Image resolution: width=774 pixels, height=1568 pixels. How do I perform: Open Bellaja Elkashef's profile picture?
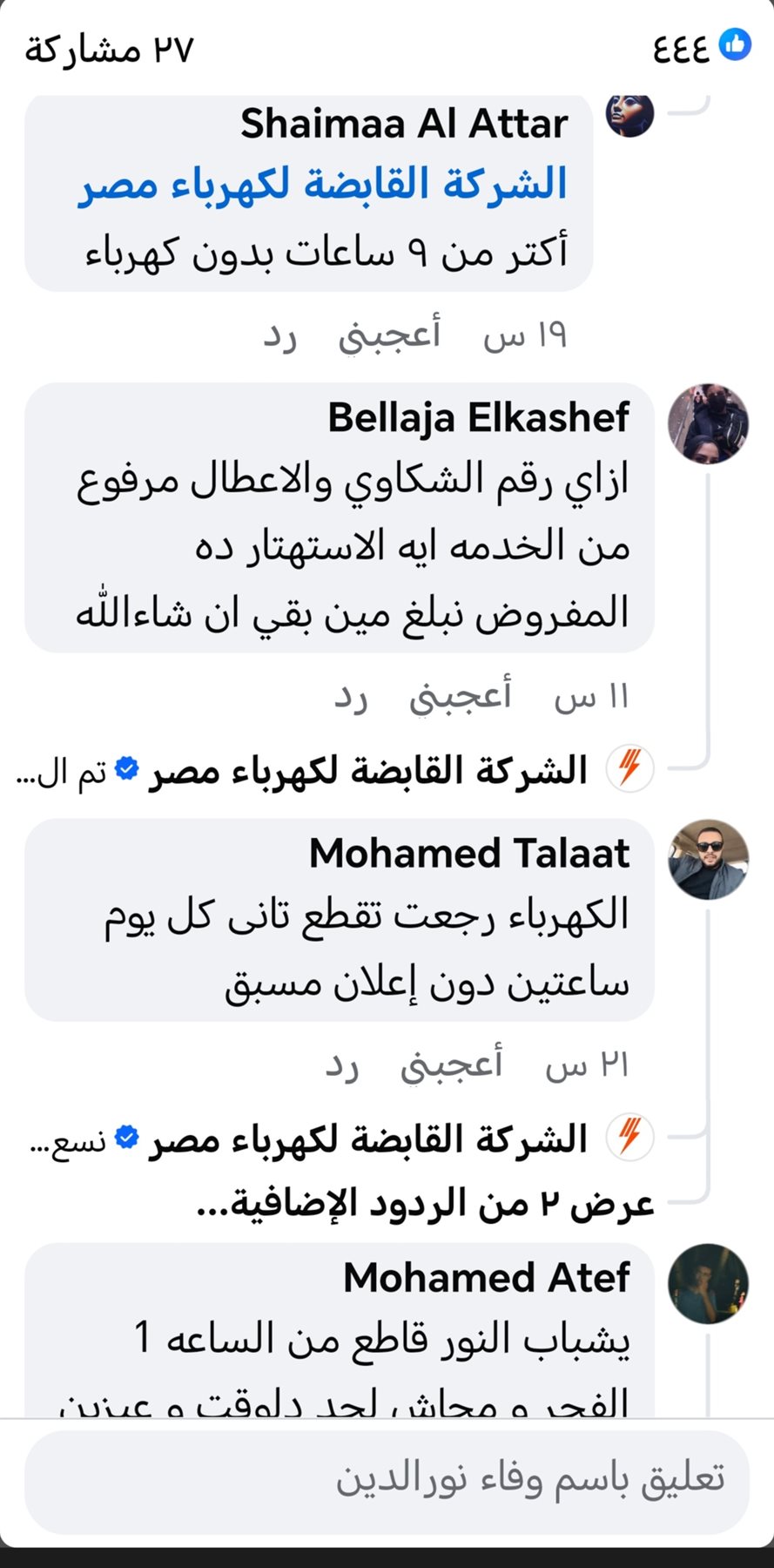click(x=708, y=423)
